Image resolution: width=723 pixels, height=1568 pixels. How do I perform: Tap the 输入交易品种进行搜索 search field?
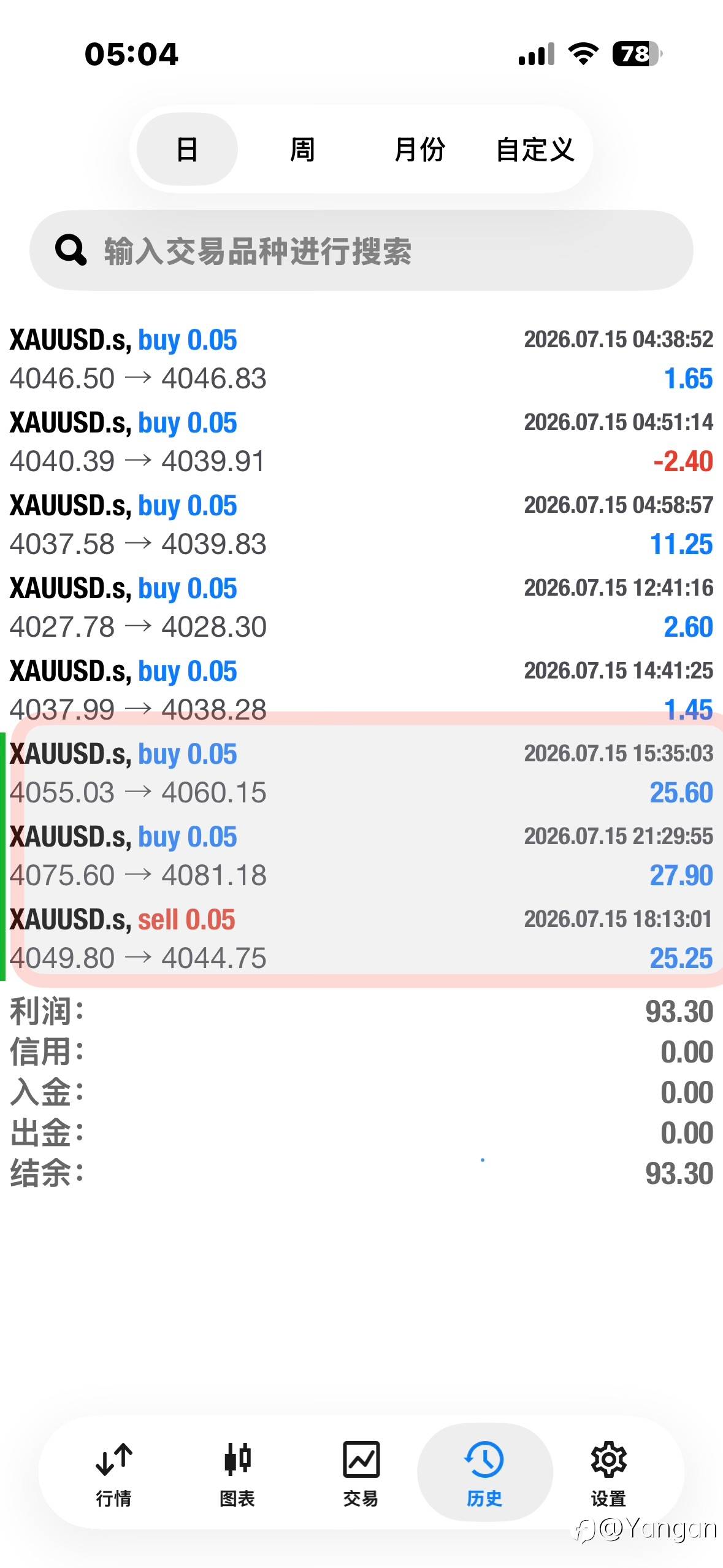pos(361,250)
